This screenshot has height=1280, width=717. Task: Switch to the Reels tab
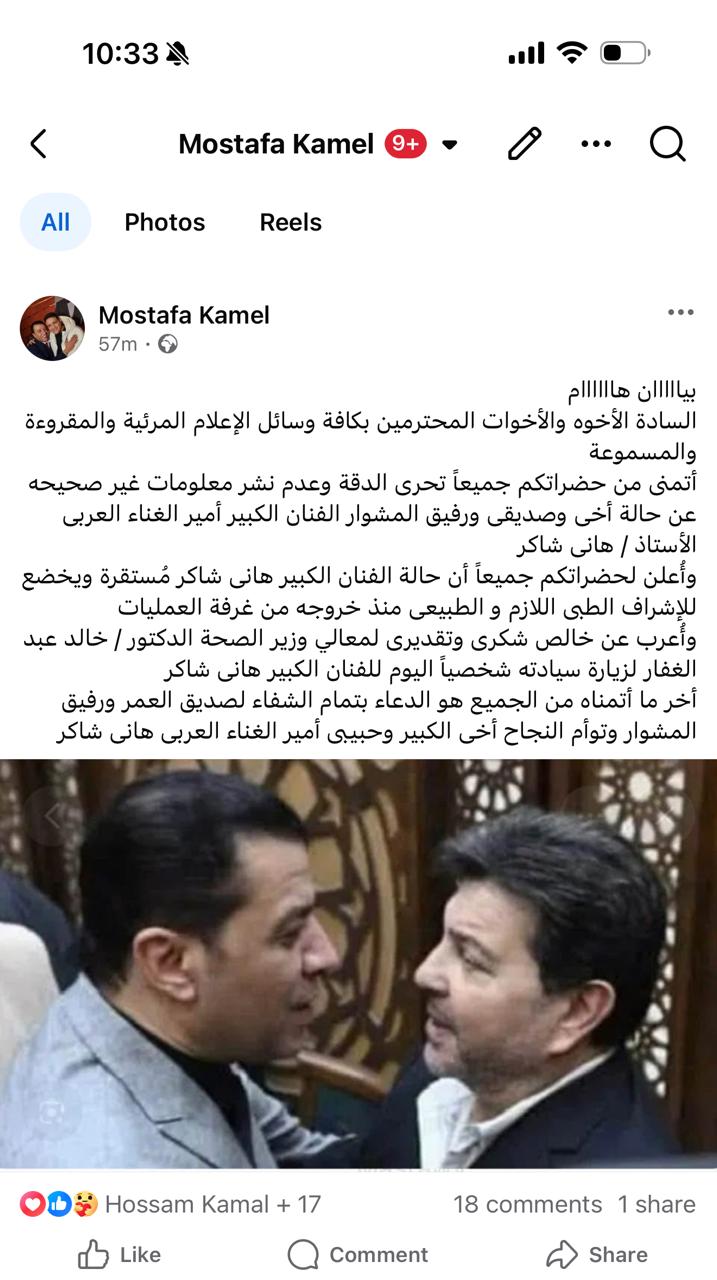pos(291,222)
